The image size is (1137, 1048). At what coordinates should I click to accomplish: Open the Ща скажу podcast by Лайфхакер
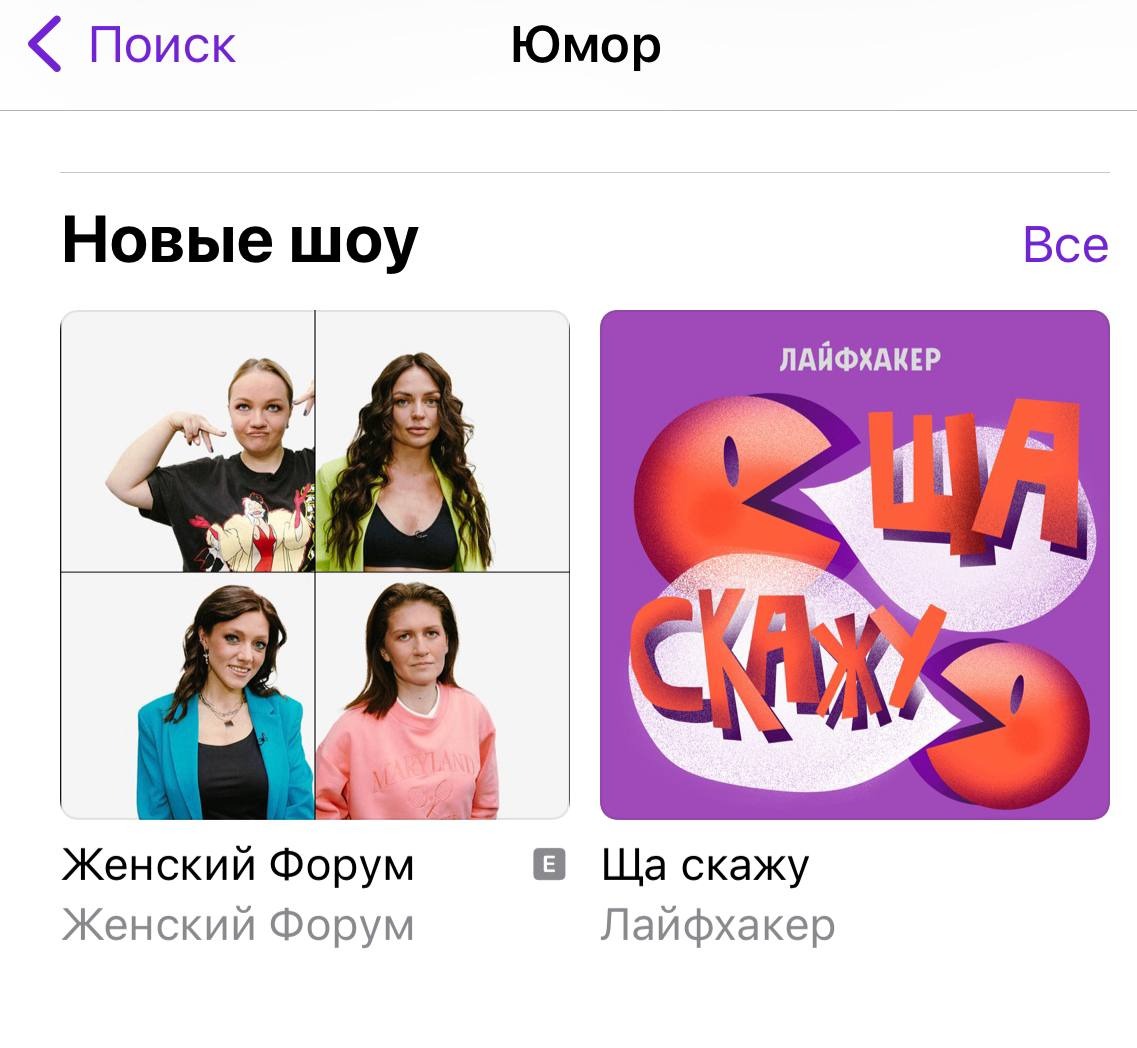pyautogui.click(x=855, y=565)
